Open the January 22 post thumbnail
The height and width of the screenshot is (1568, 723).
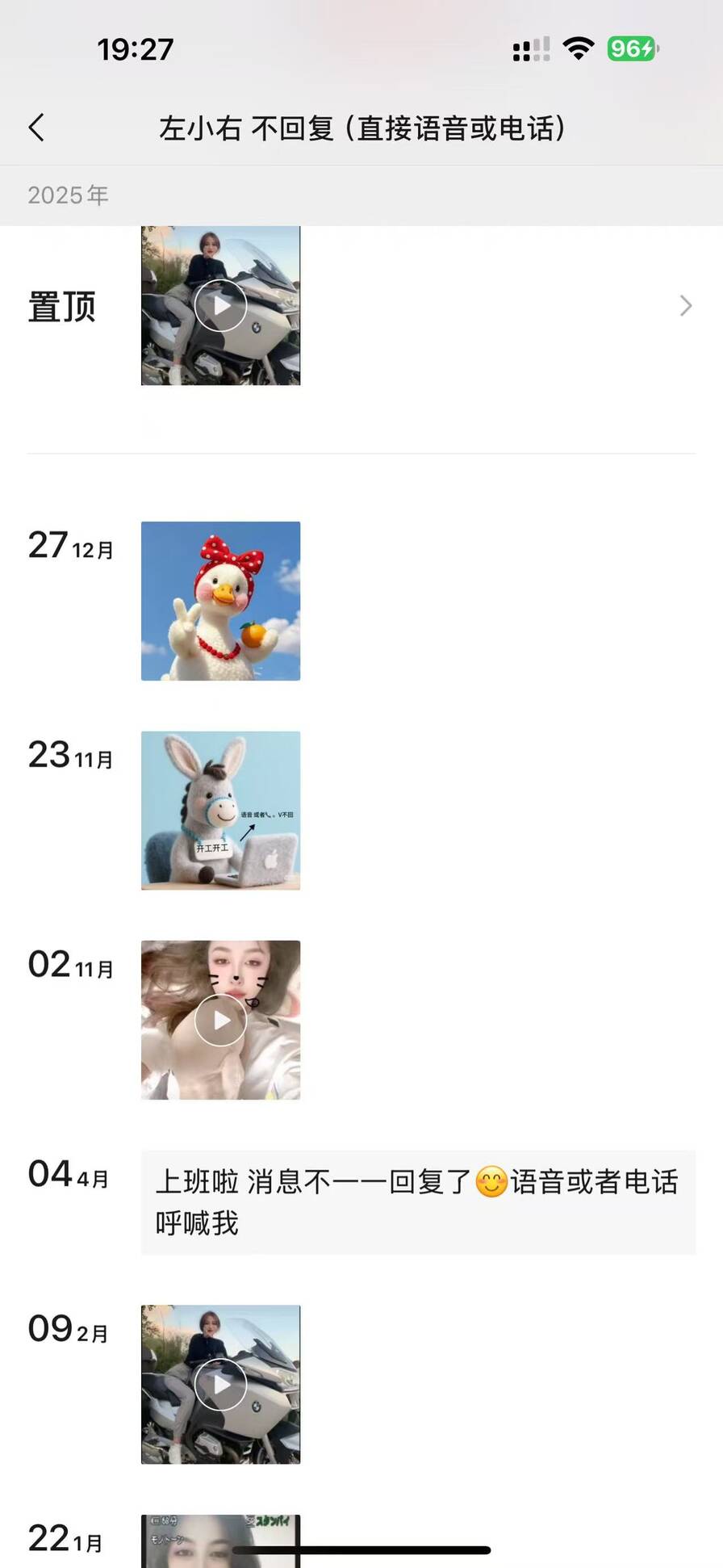click(x=220, y=1539)
